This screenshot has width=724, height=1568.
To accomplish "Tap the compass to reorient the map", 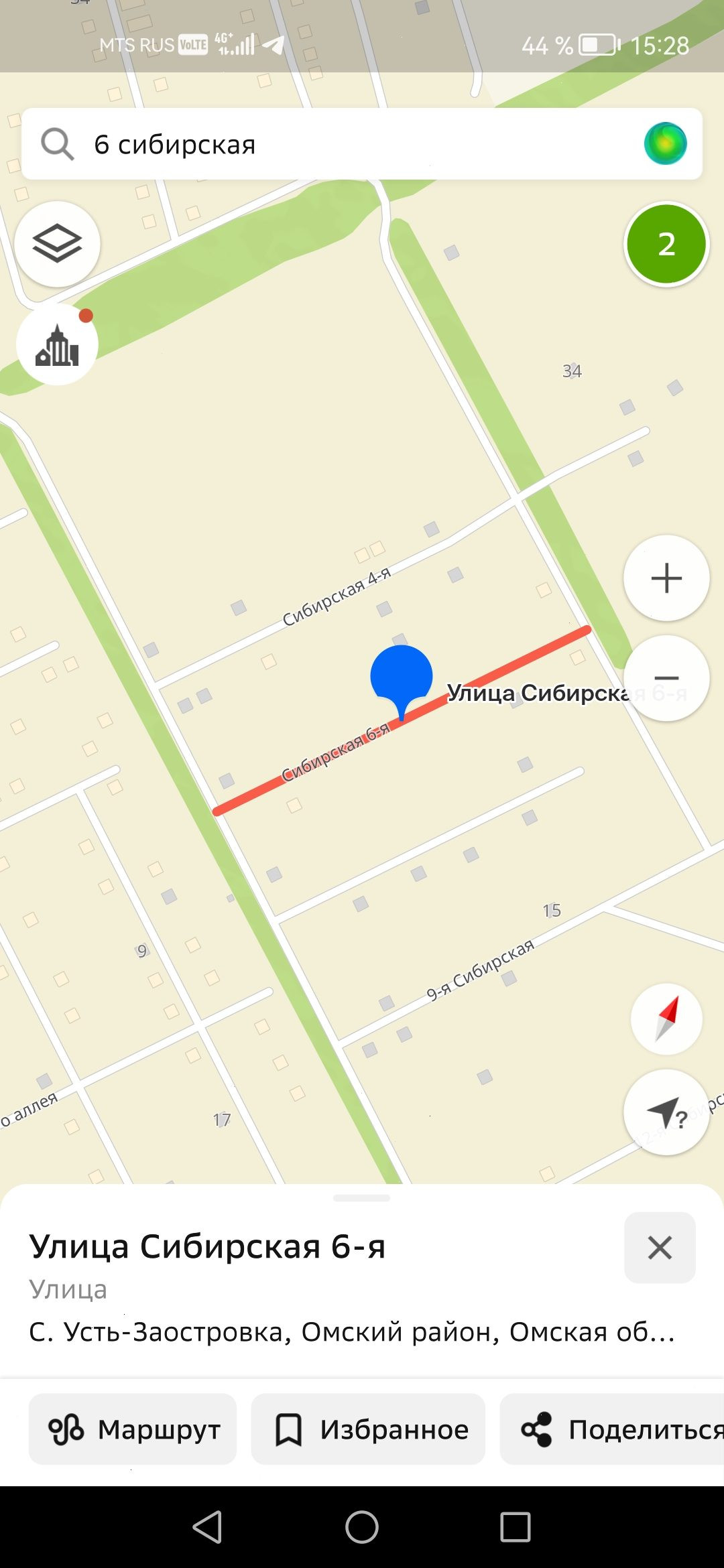I will point(666,1019).
